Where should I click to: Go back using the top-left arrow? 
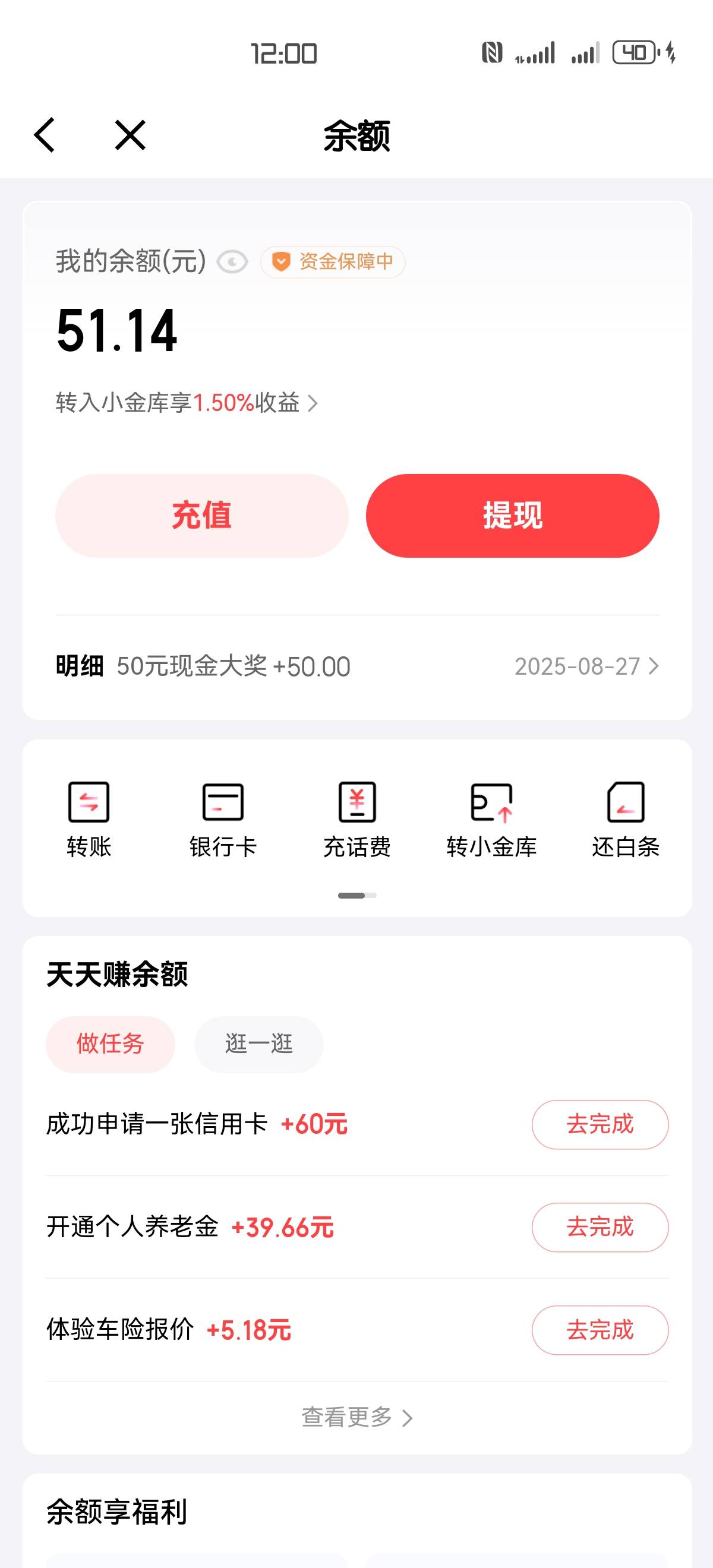(x=45, y=134)
